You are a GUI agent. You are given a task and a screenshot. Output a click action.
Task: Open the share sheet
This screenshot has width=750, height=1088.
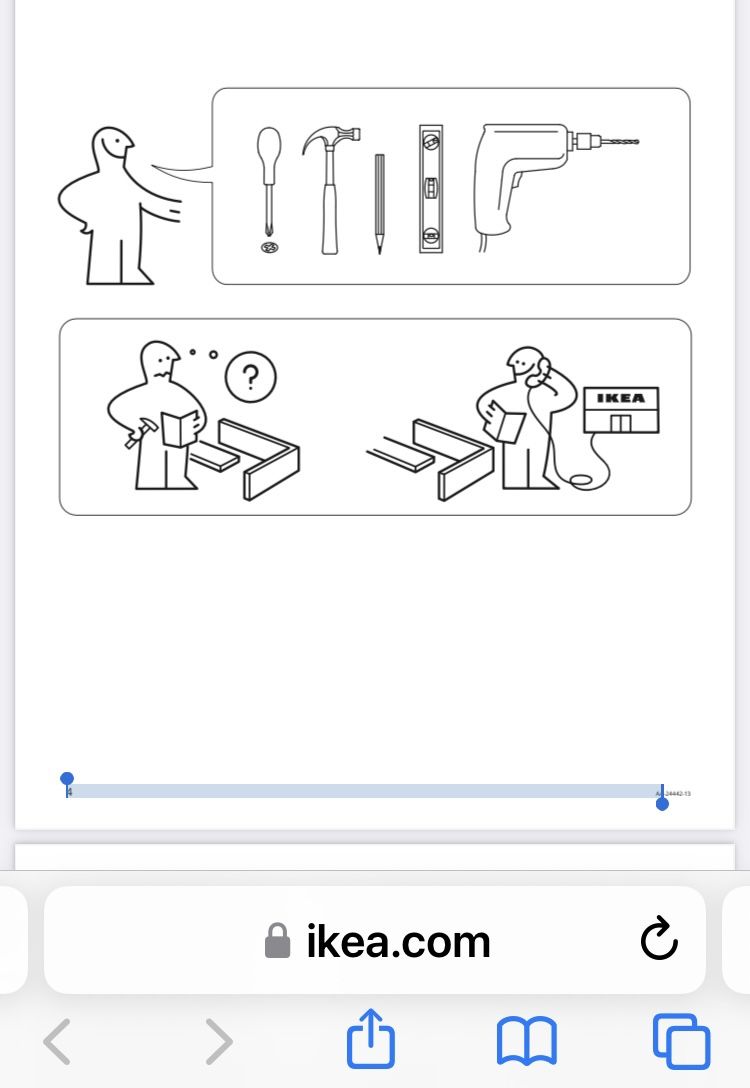(x=371, y=1038)
